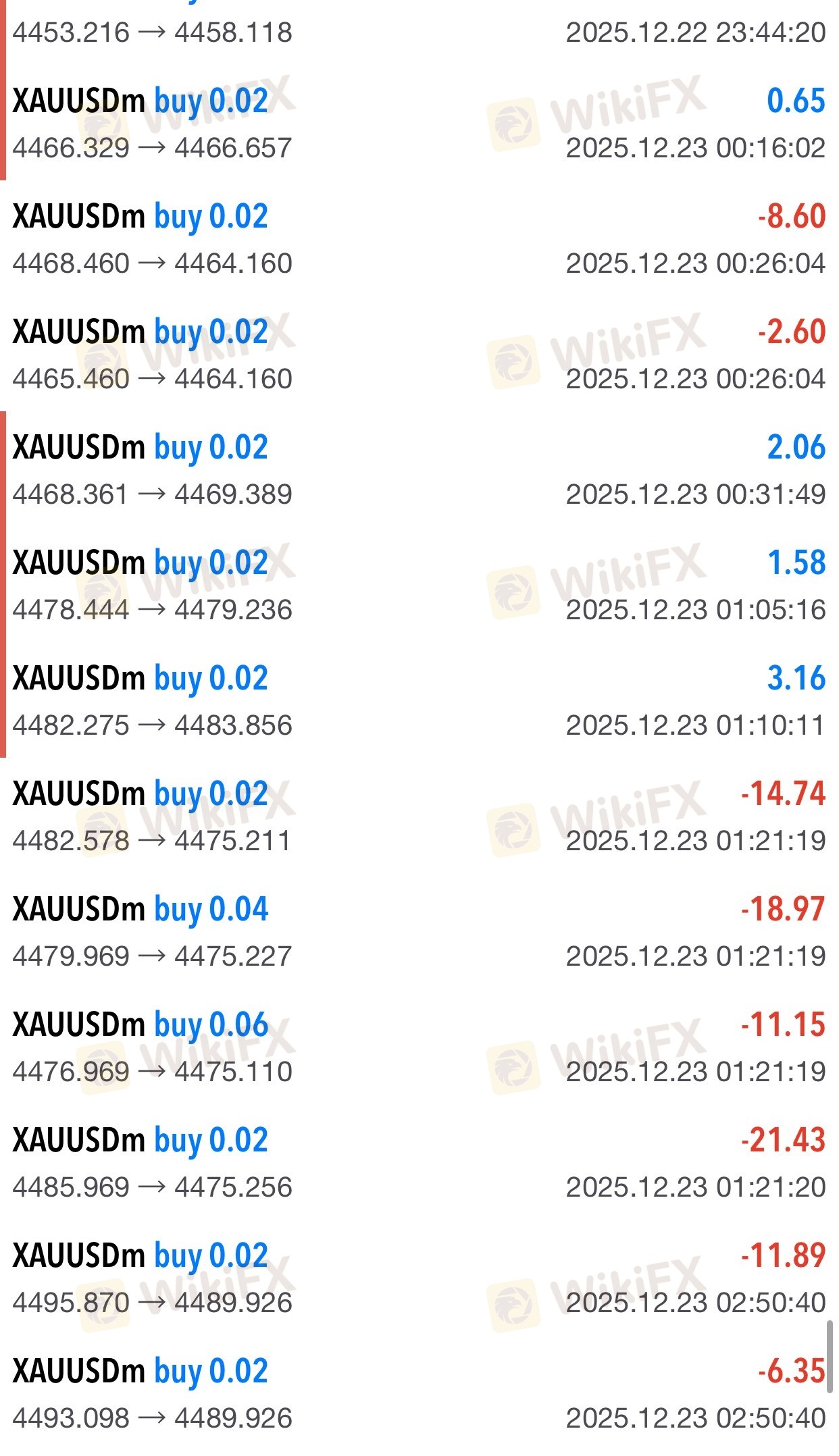Open the buy 0.04 trade losing -18.97
839x1456 pixels.
tap(419, 932)
